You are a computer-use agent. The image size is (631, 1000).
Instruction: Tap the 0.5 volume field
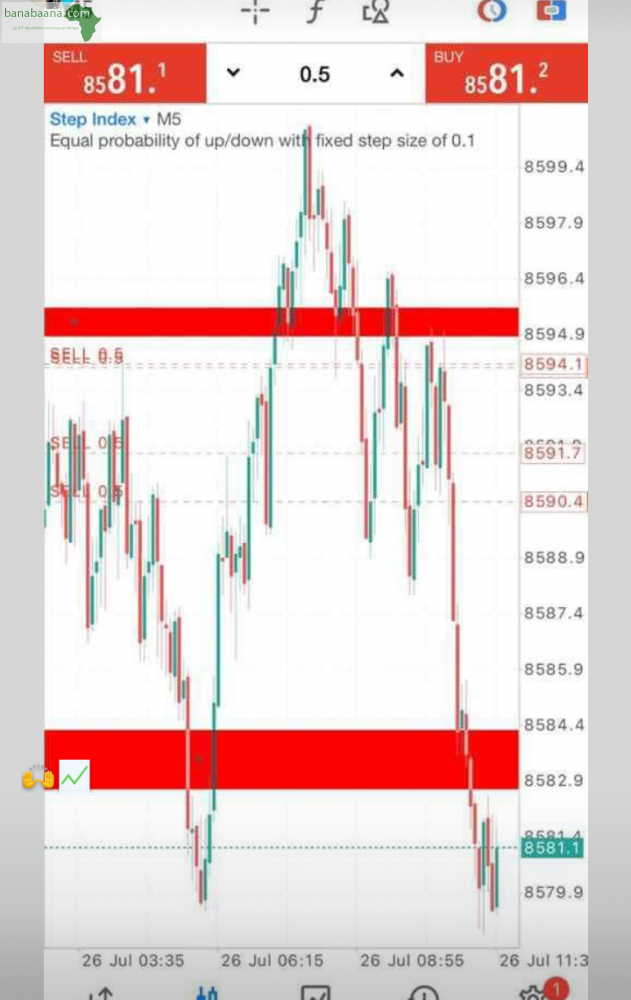pyautogui.click(x=315, y=74)
